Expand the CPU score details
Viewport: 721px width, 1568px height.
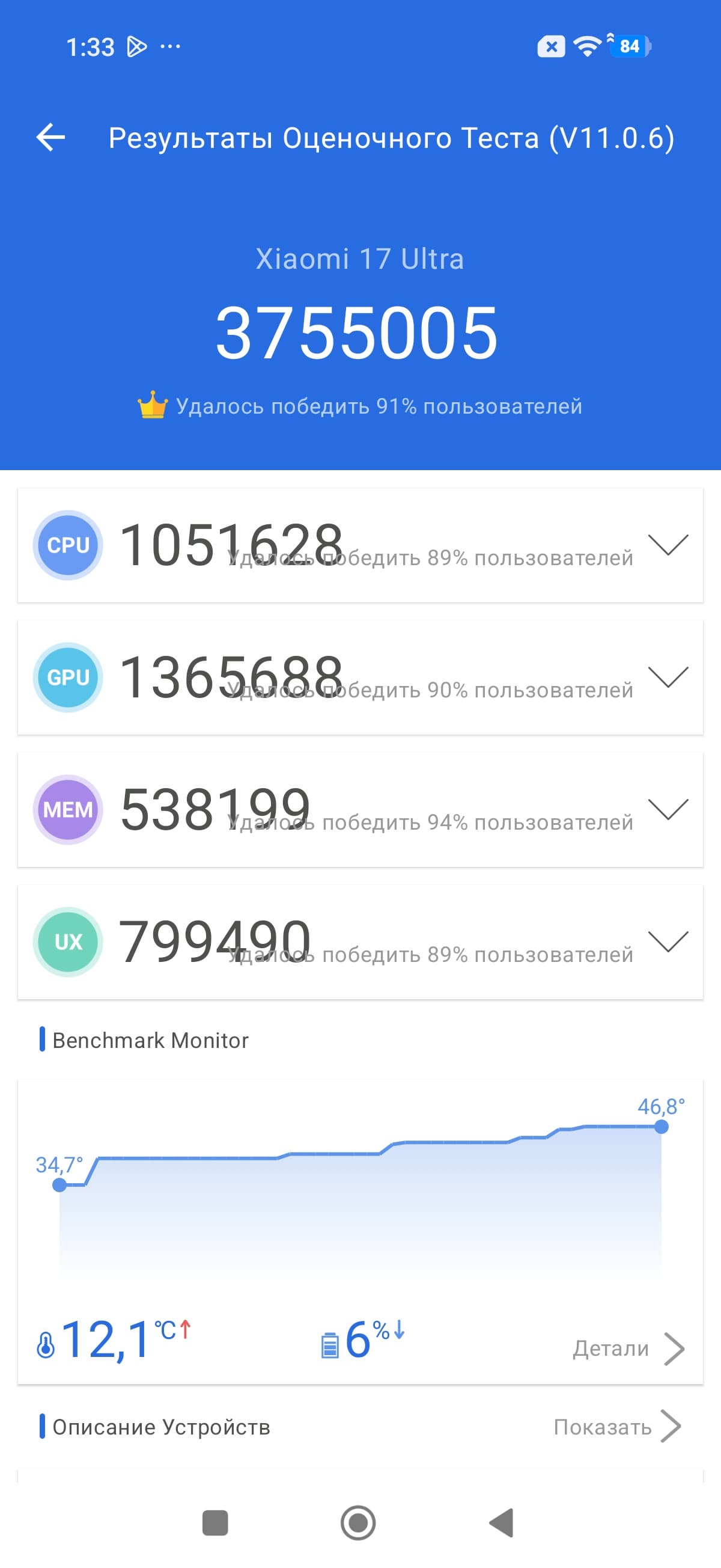pos(668,545)
